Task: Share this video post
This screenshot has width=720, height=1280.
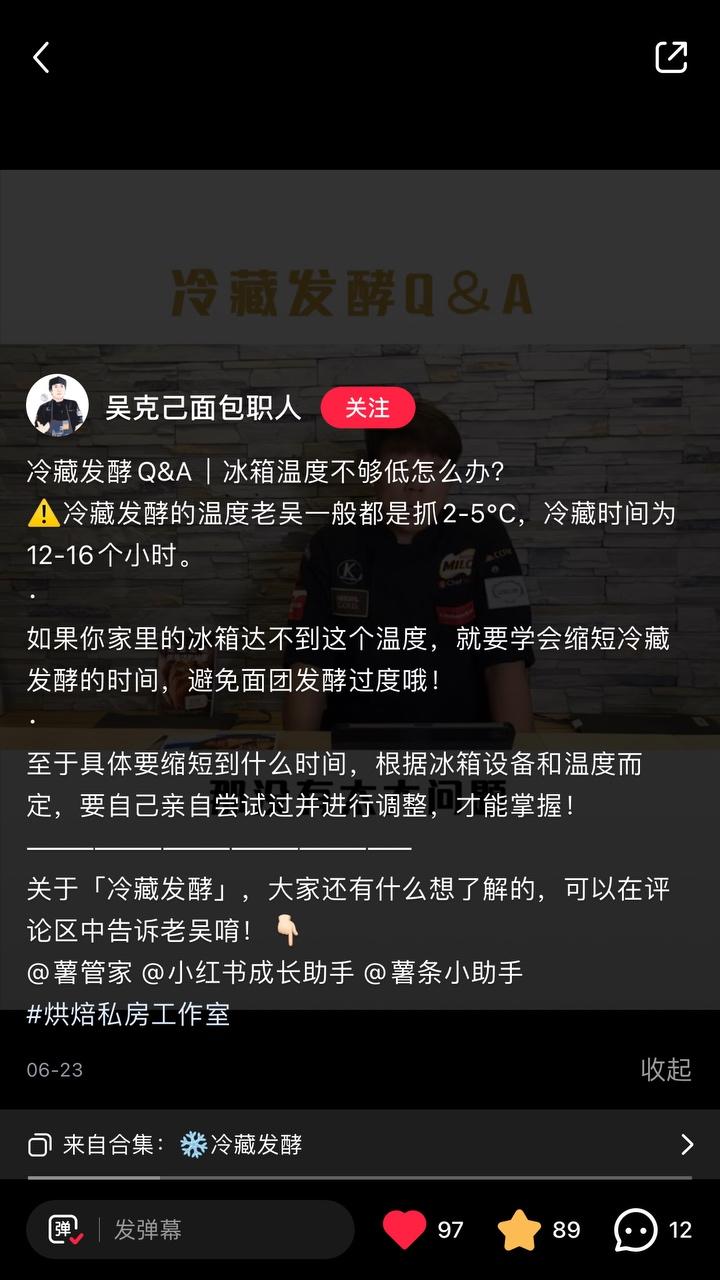Action: (x=671, y=57)
